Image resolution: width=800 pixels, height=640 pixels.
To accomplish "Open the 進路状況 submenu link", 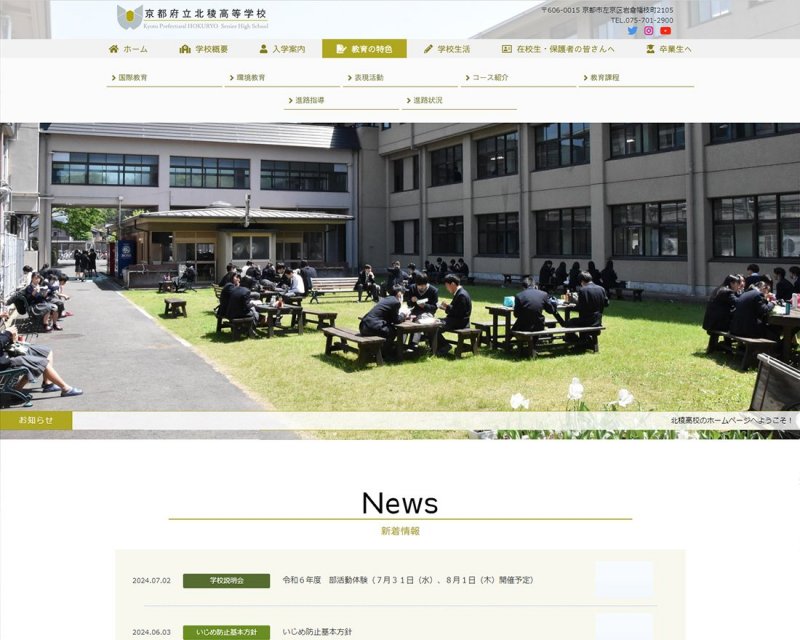I will pos(428,100).
